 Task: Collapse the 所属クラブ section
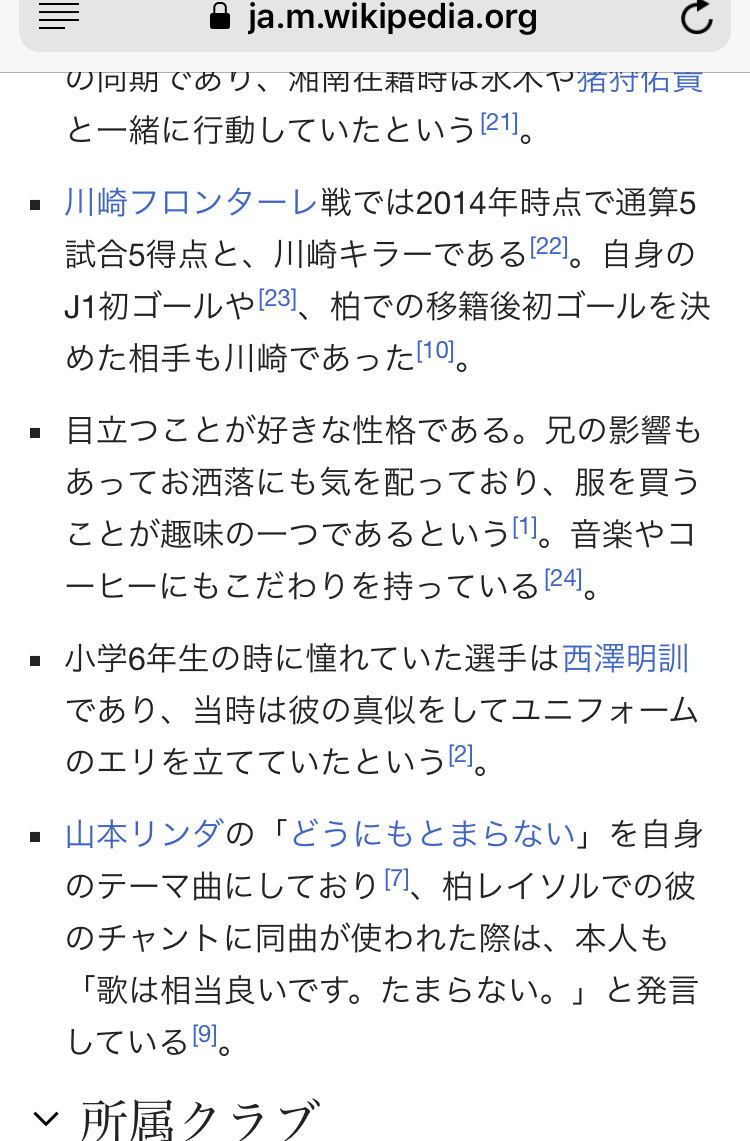(46, 1118)
